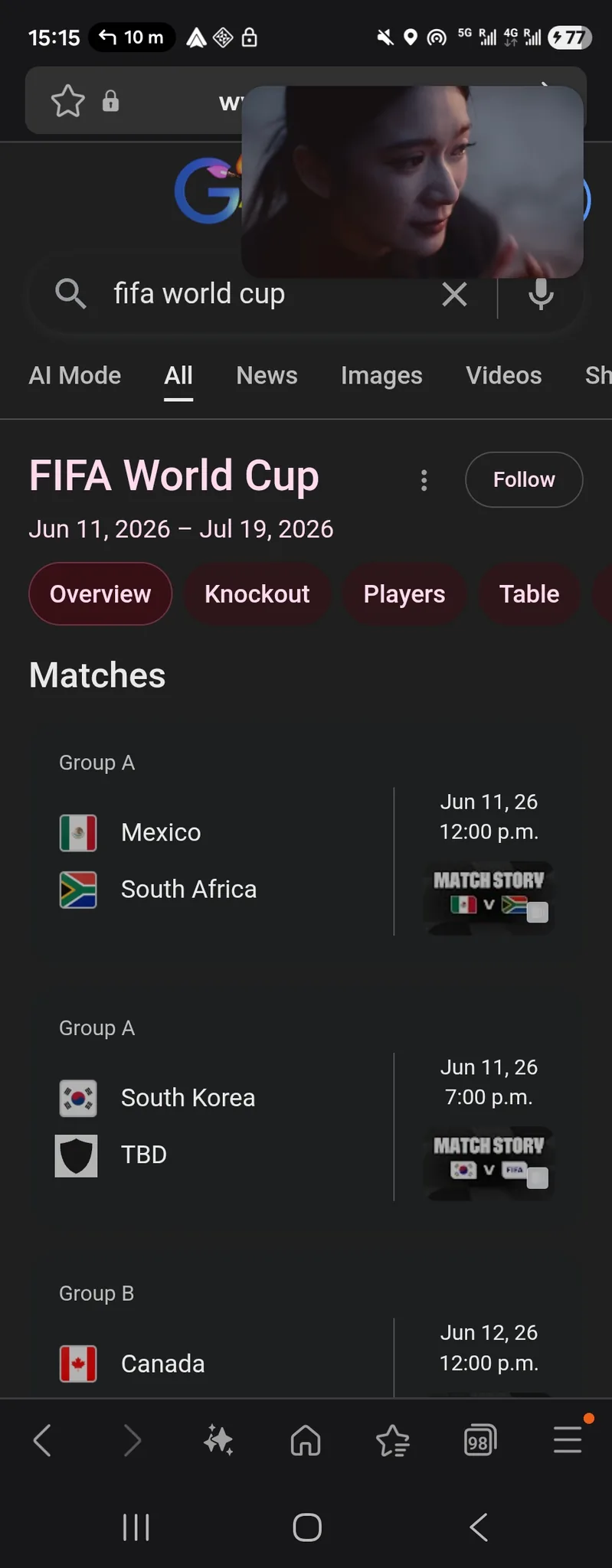Switch to the News tab

tap(267, 375)
